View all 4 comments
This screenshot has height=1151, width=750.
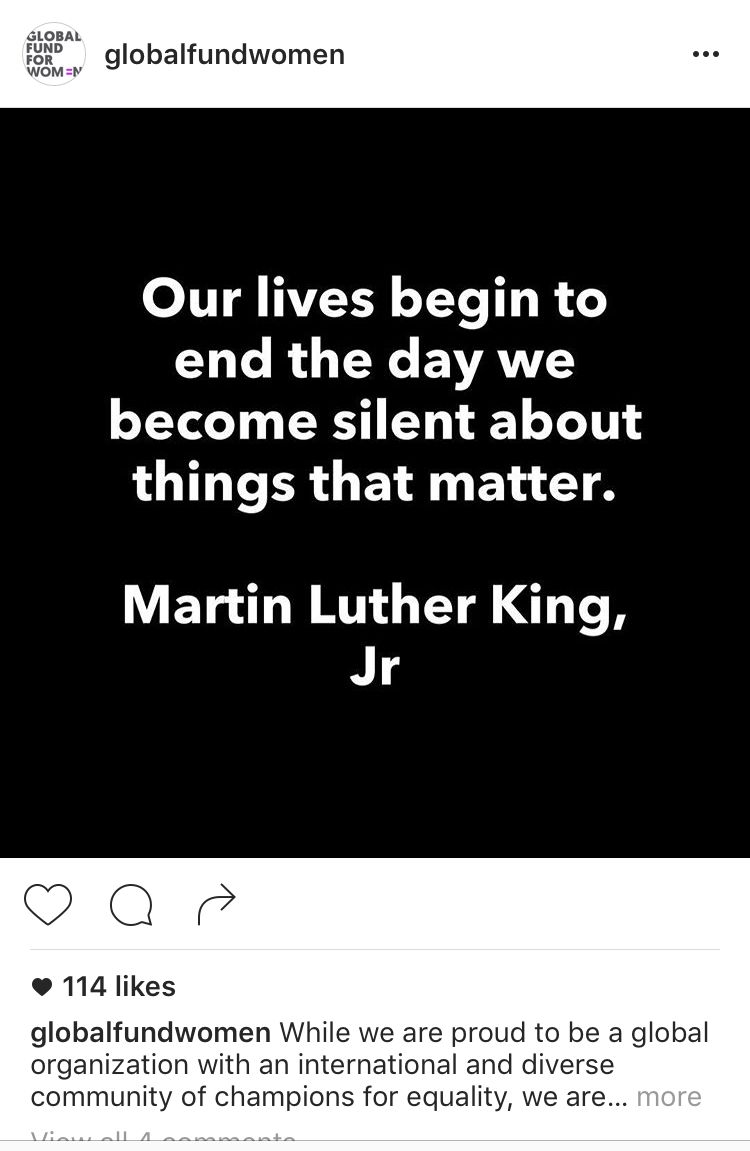[x=163, y=1138]
